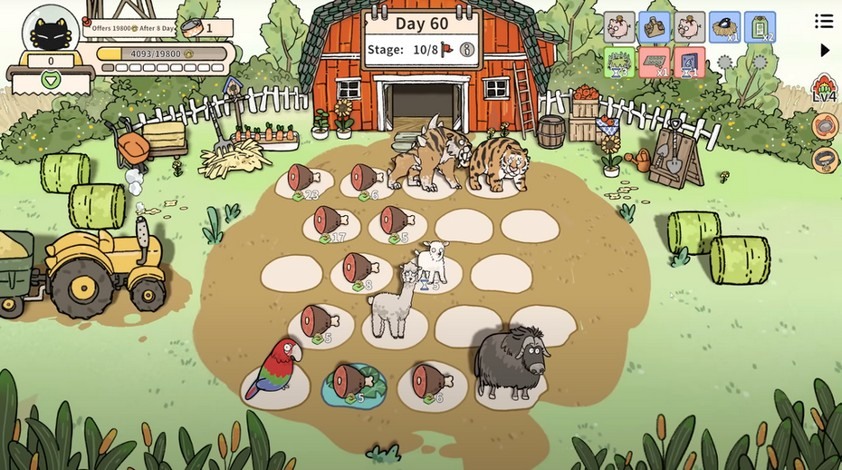Select the first piggy bank item
Image resolution: width=842 pixels, height=470 pixels.
point(618,27)
